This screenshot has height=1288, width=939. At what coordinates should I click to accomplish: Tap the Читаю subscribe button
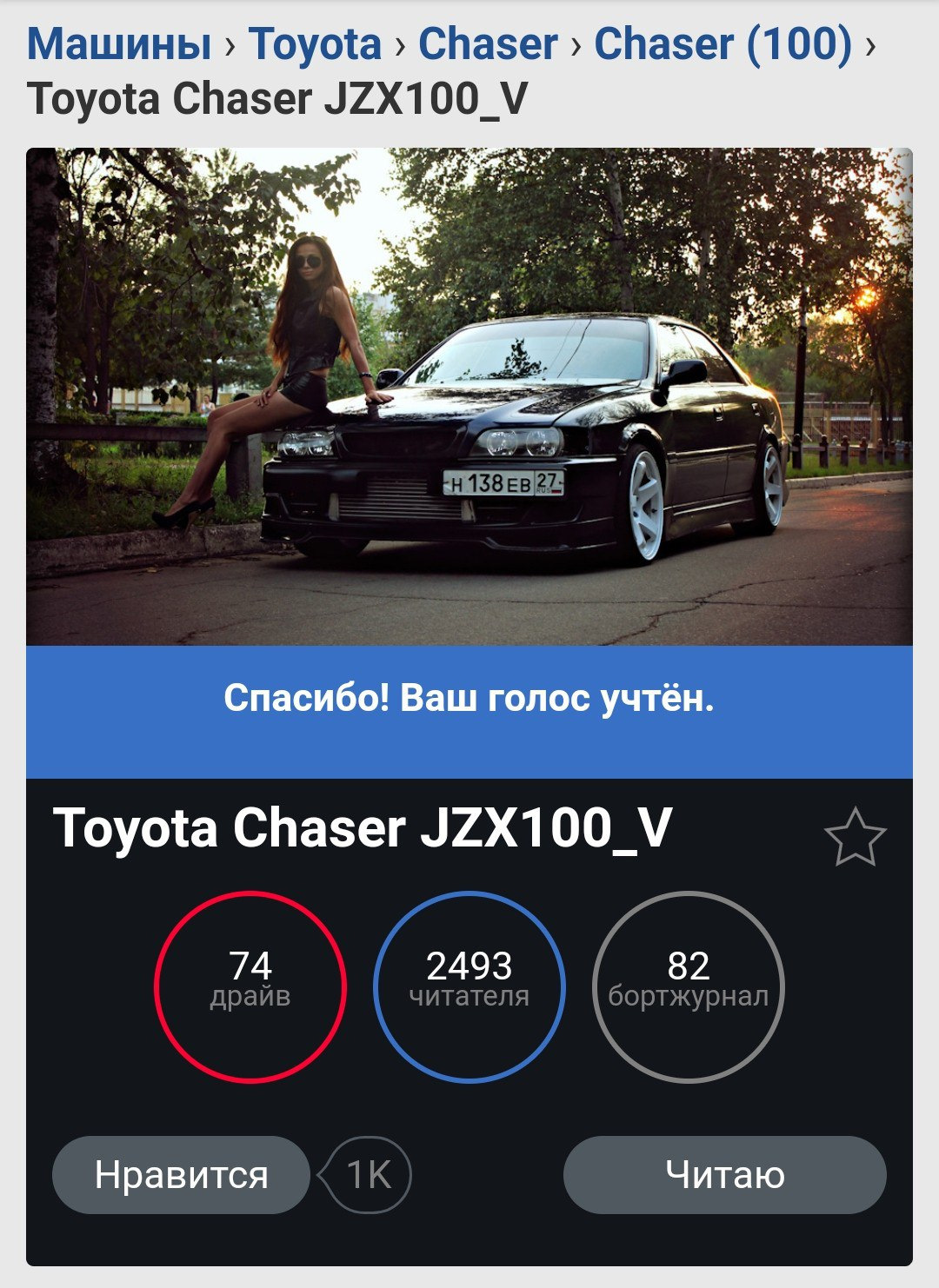point(725,1175)
